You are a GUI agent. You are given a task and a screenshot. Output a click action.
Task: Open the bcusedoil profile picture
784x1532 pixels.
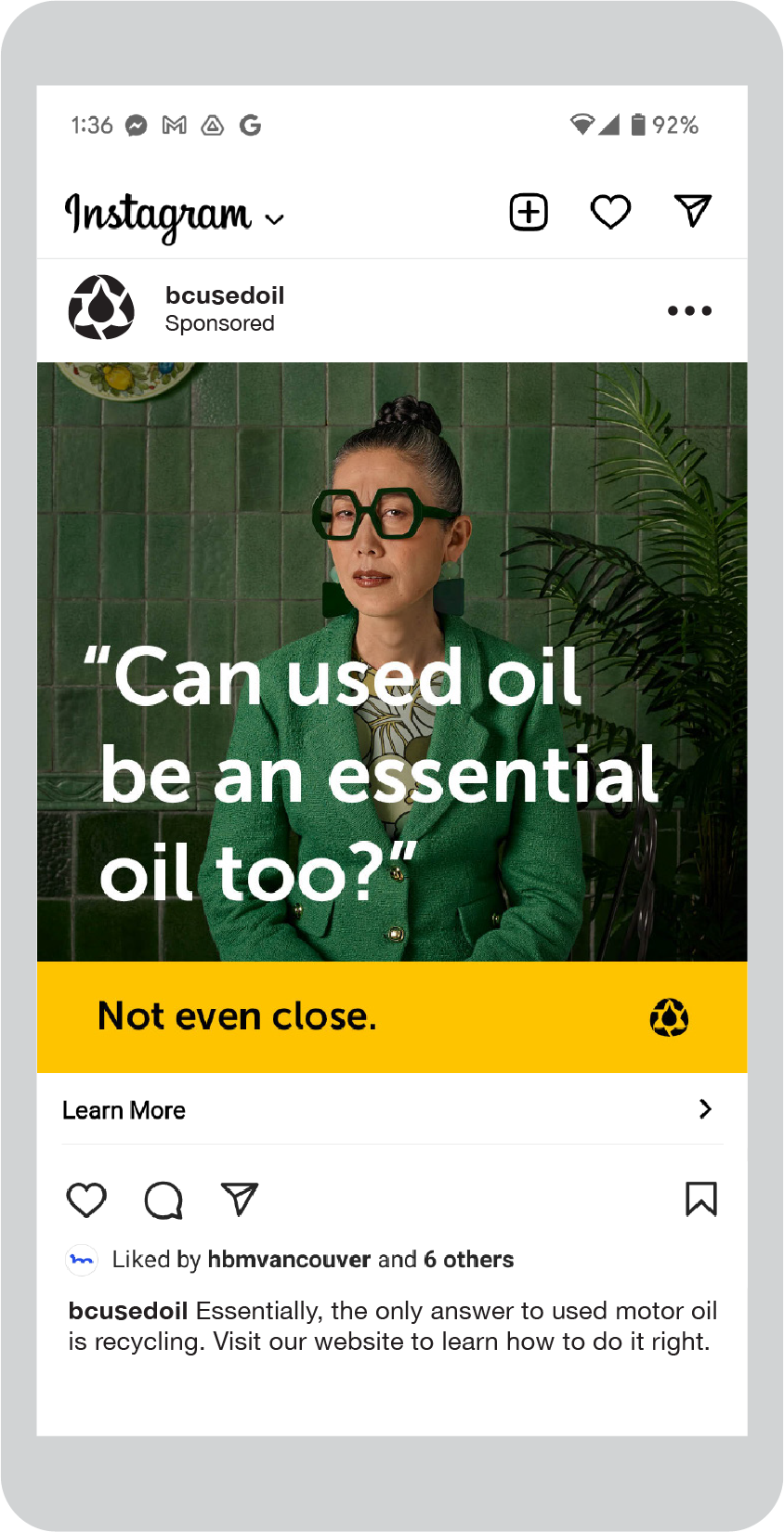coord(101,308)
